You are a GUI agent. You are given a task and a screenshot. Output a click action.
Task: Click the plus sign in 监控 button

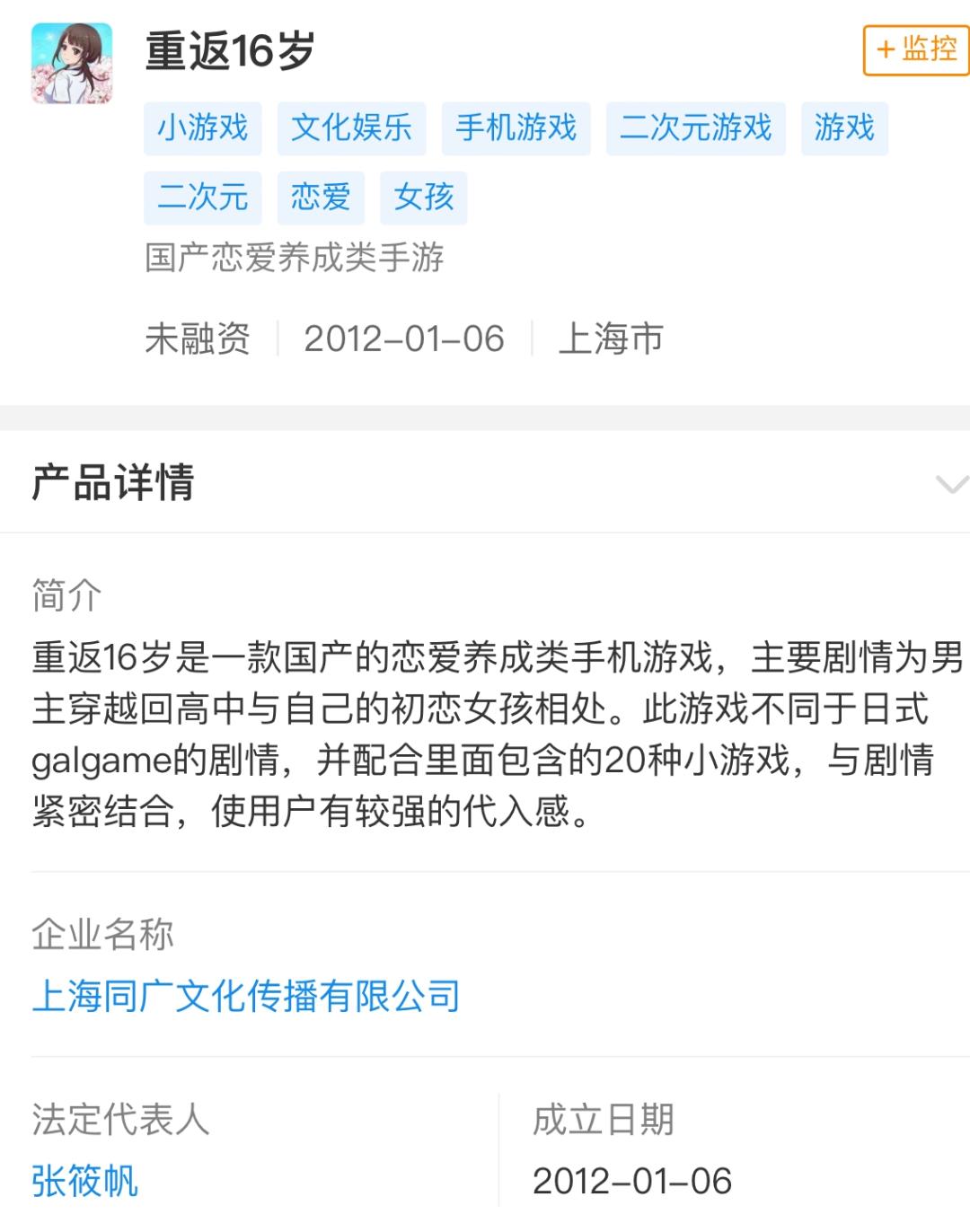click(885, 50)
